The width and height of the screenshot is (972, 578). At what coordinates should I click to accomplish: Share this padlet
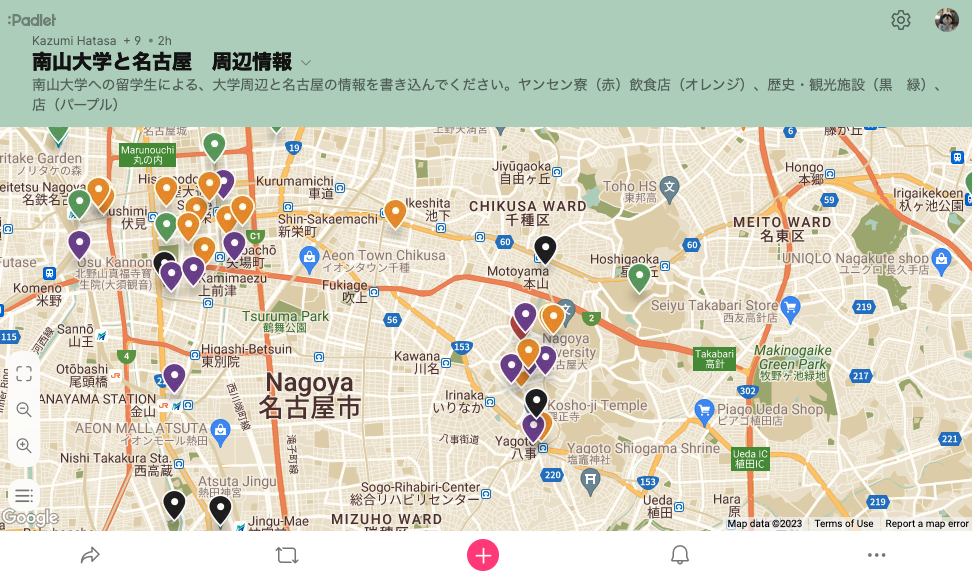[x=91, y=555]
